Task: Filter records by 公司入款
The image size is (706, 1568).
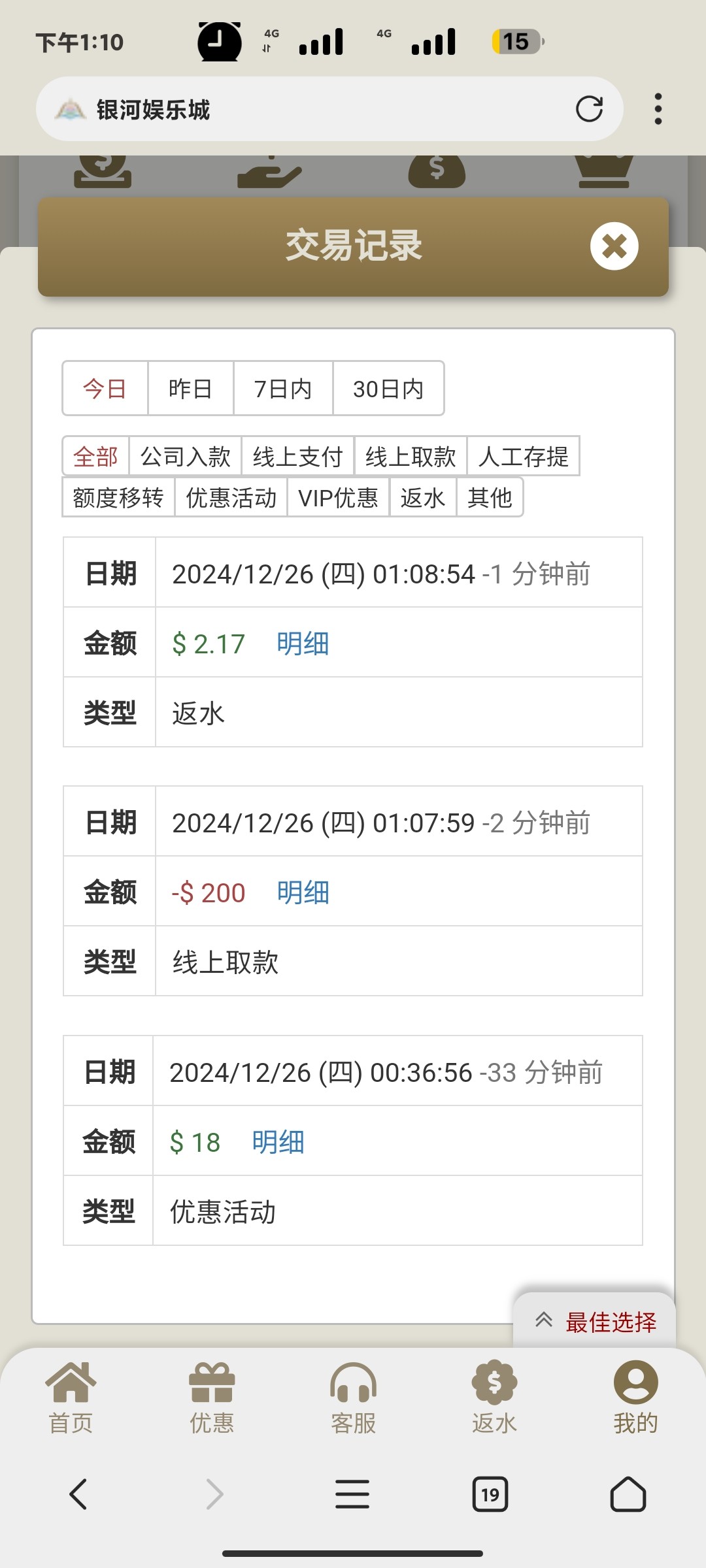Action: pos(186,456)
